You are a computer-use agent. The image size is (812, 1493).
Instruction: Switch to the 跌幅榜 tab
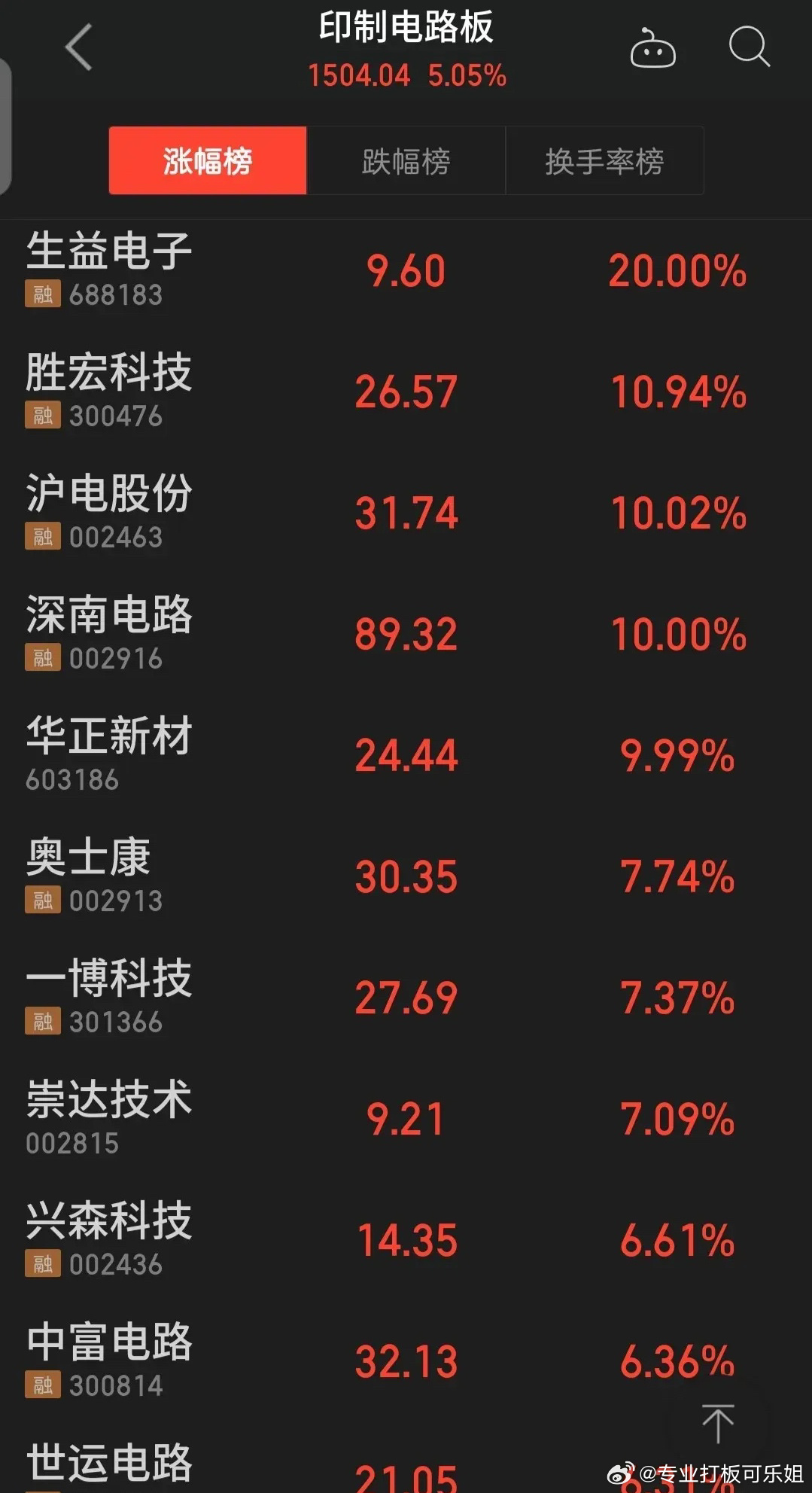[406, 160]
